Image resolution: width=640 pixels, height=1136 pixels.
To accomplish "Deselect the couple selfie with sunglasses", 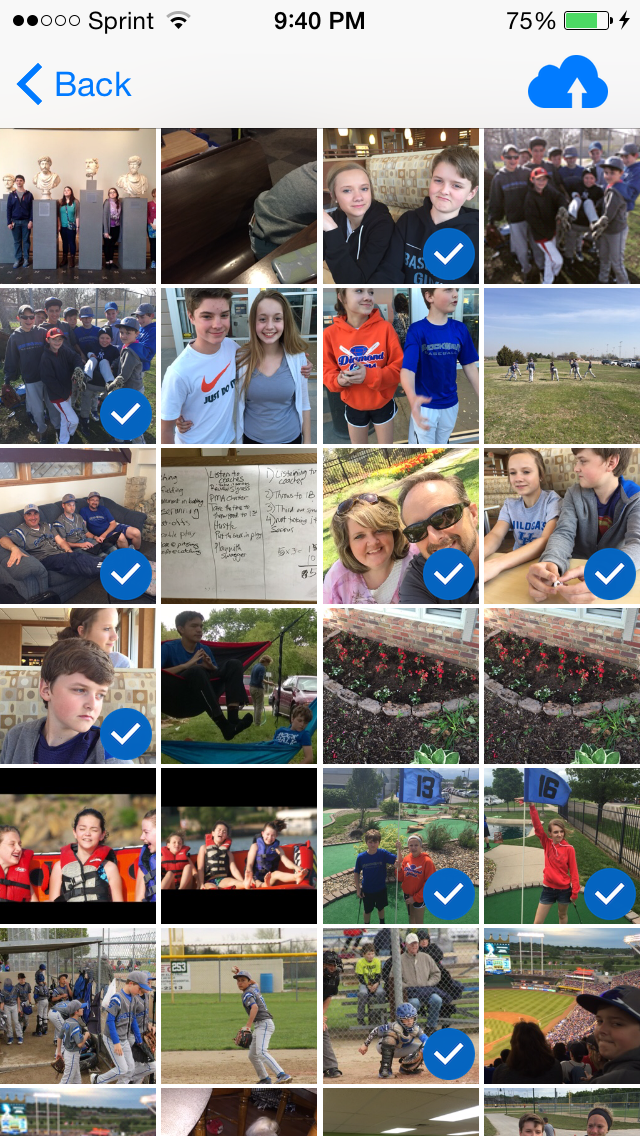I will click(400, 526).
